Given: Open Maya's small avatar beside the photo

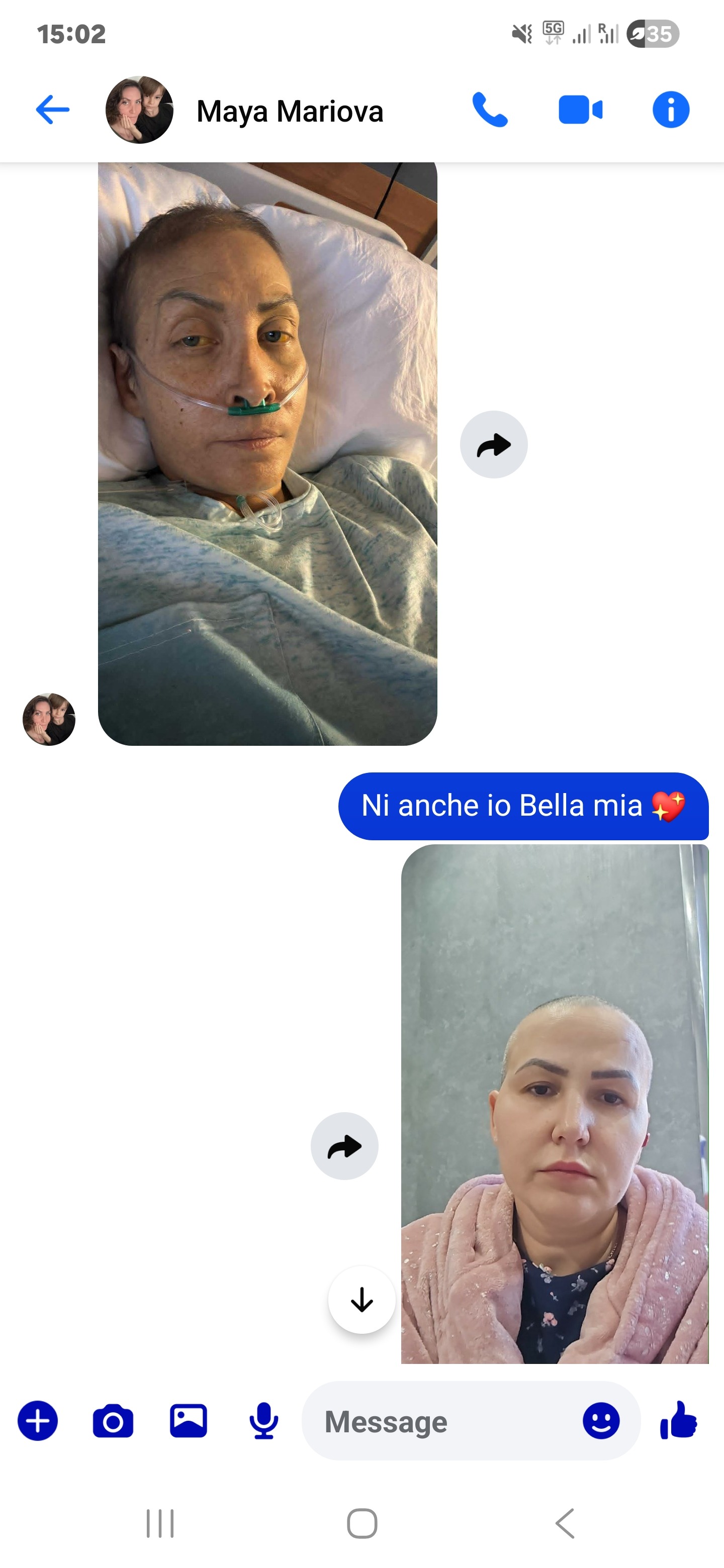Looking at the screenshot, I should coord(49,719).
